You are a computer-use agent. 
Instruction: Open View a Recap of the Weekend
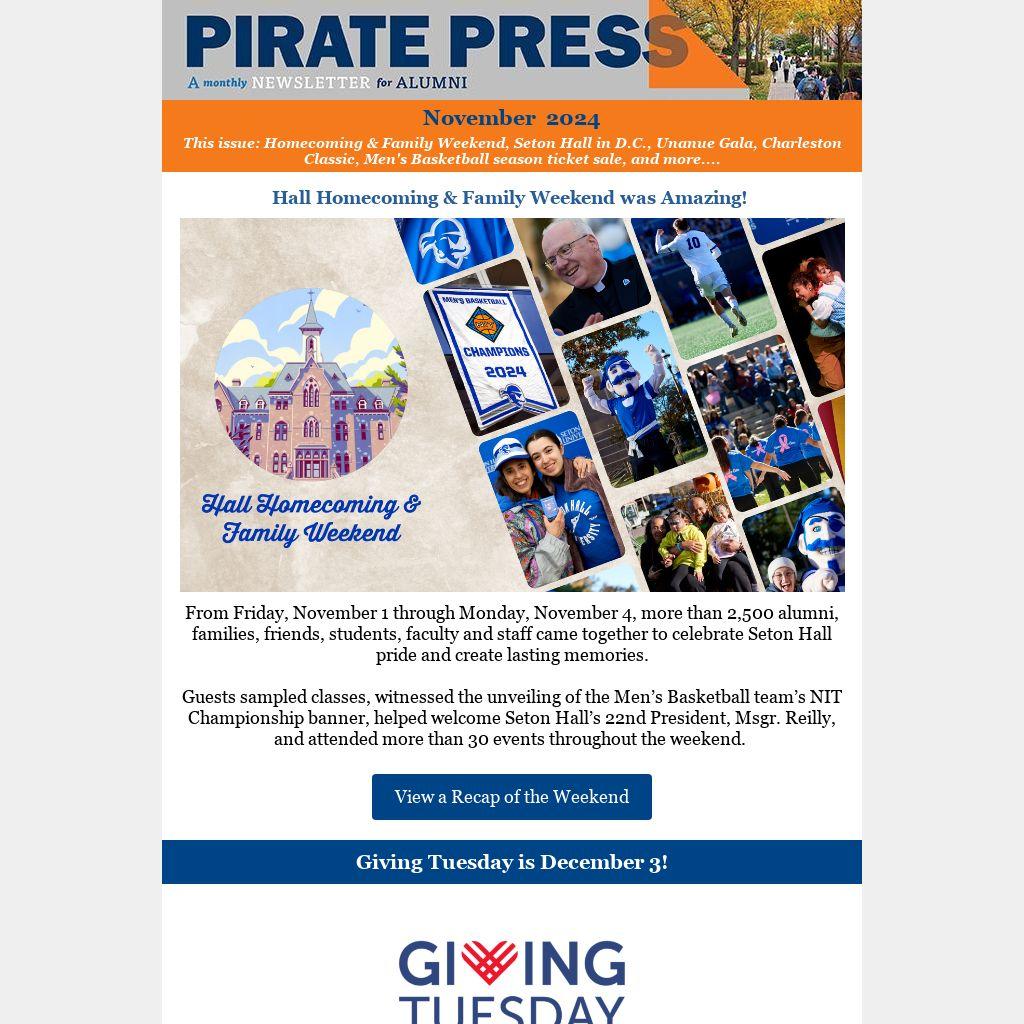tap(511, 797)
